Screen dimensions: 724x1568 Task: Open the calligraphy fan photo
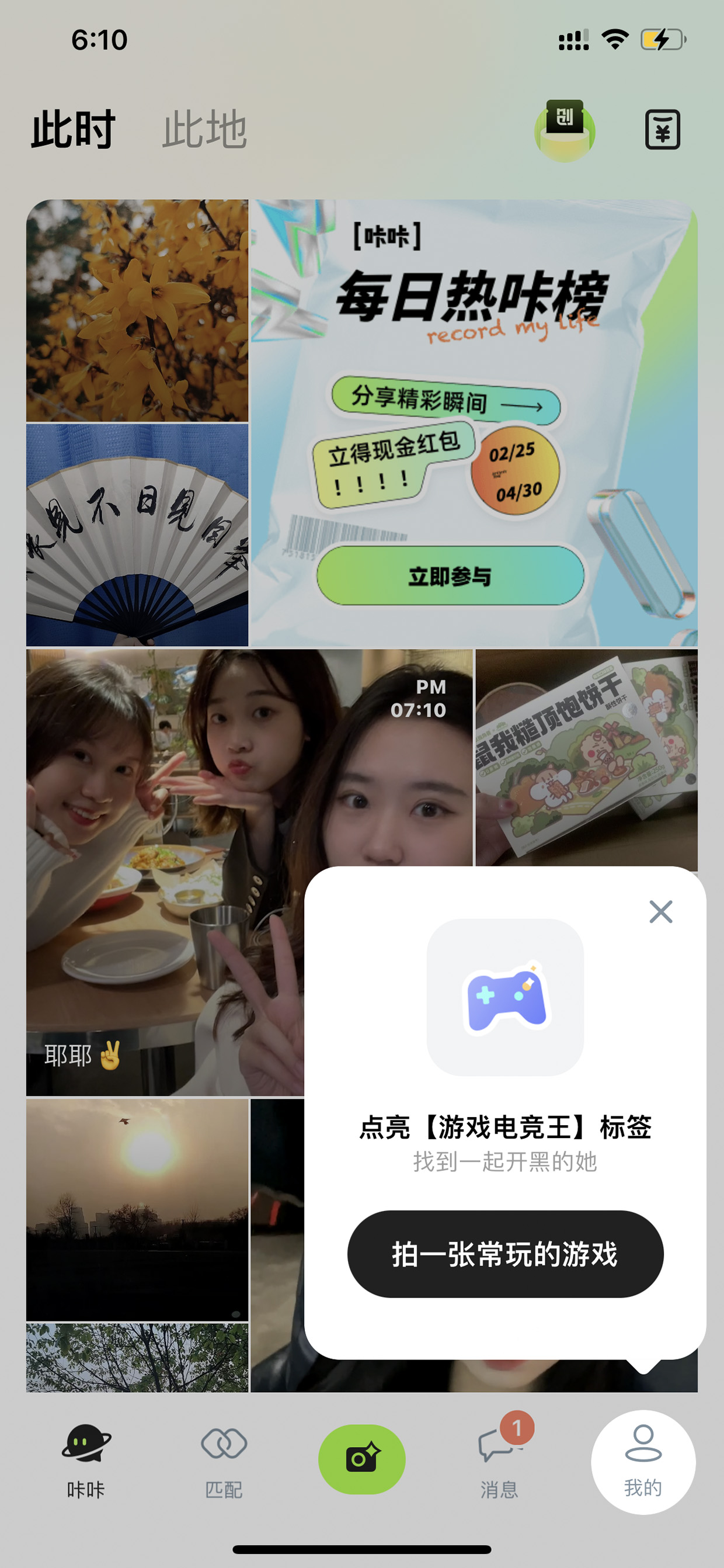click(137, 535)
